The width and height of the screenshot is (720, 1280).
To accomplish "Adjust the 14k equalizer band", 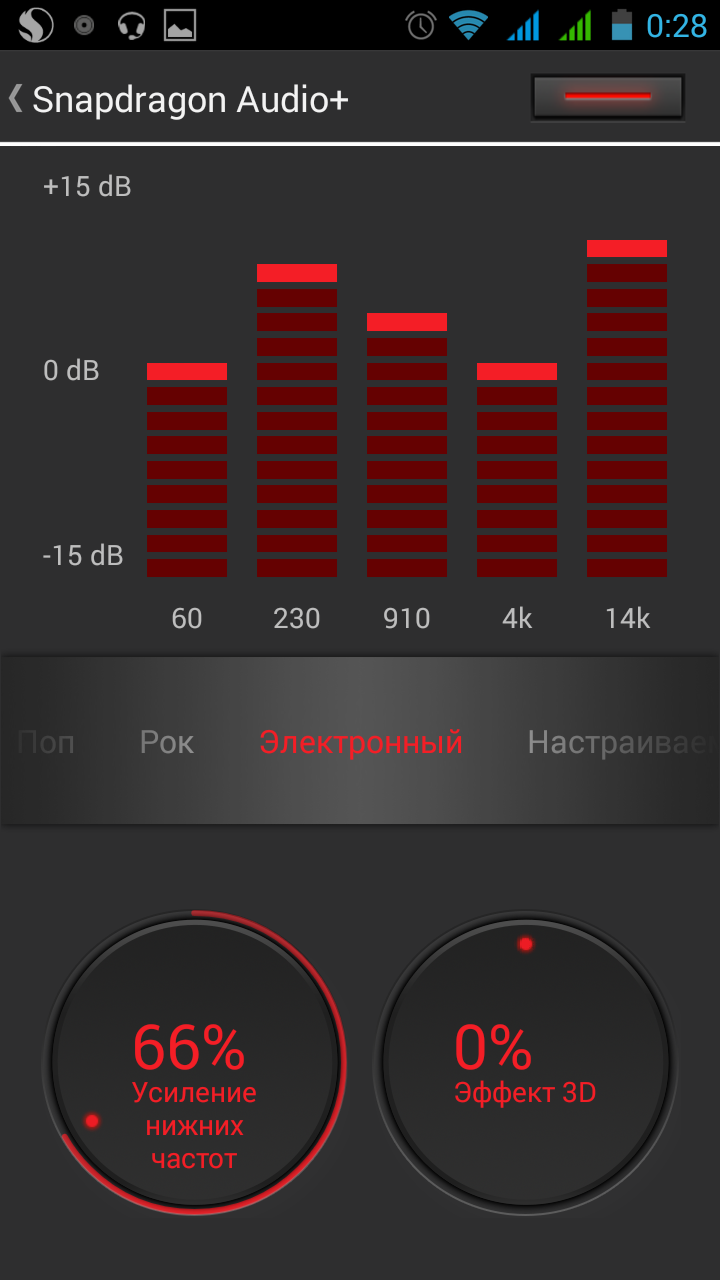I will pyautogui.click(x=627, y=408).
